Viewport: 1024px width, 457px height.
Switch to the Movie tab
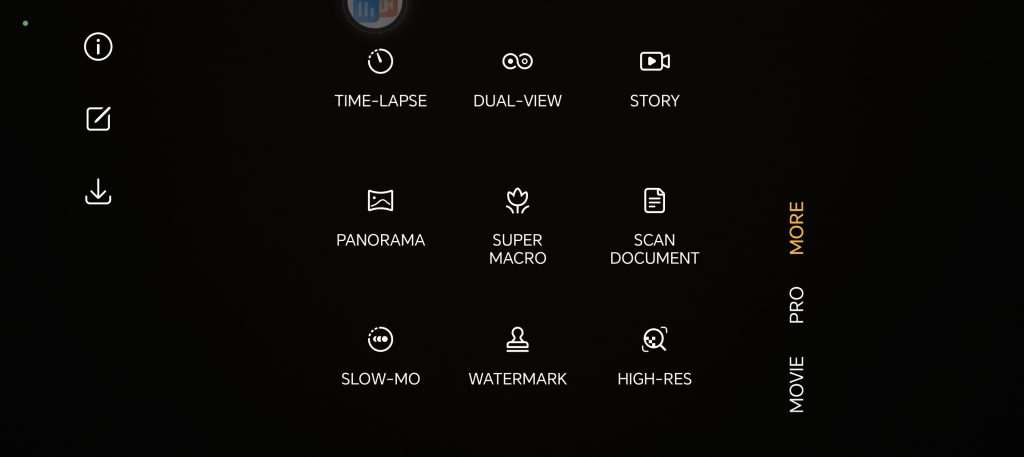pyautogui.click(x=797, y=384)
